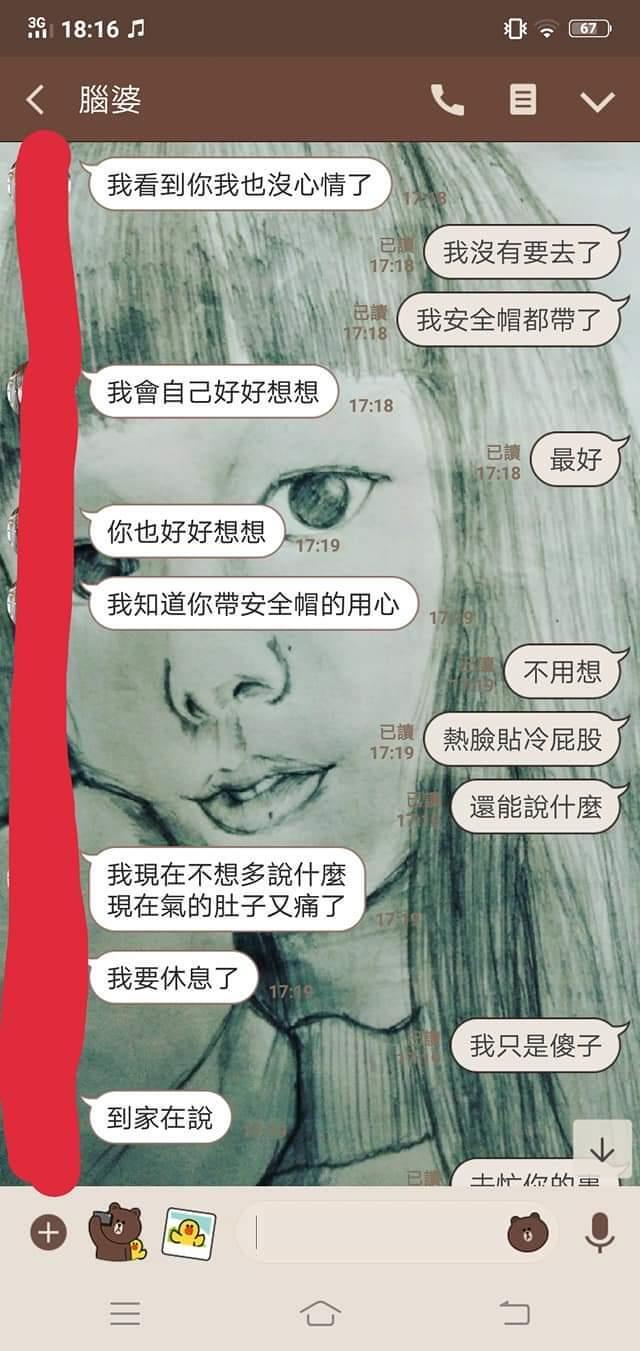Expand the chat options dropdown chevron
This screenshot has width=640, height=1351.
point(597,101)
